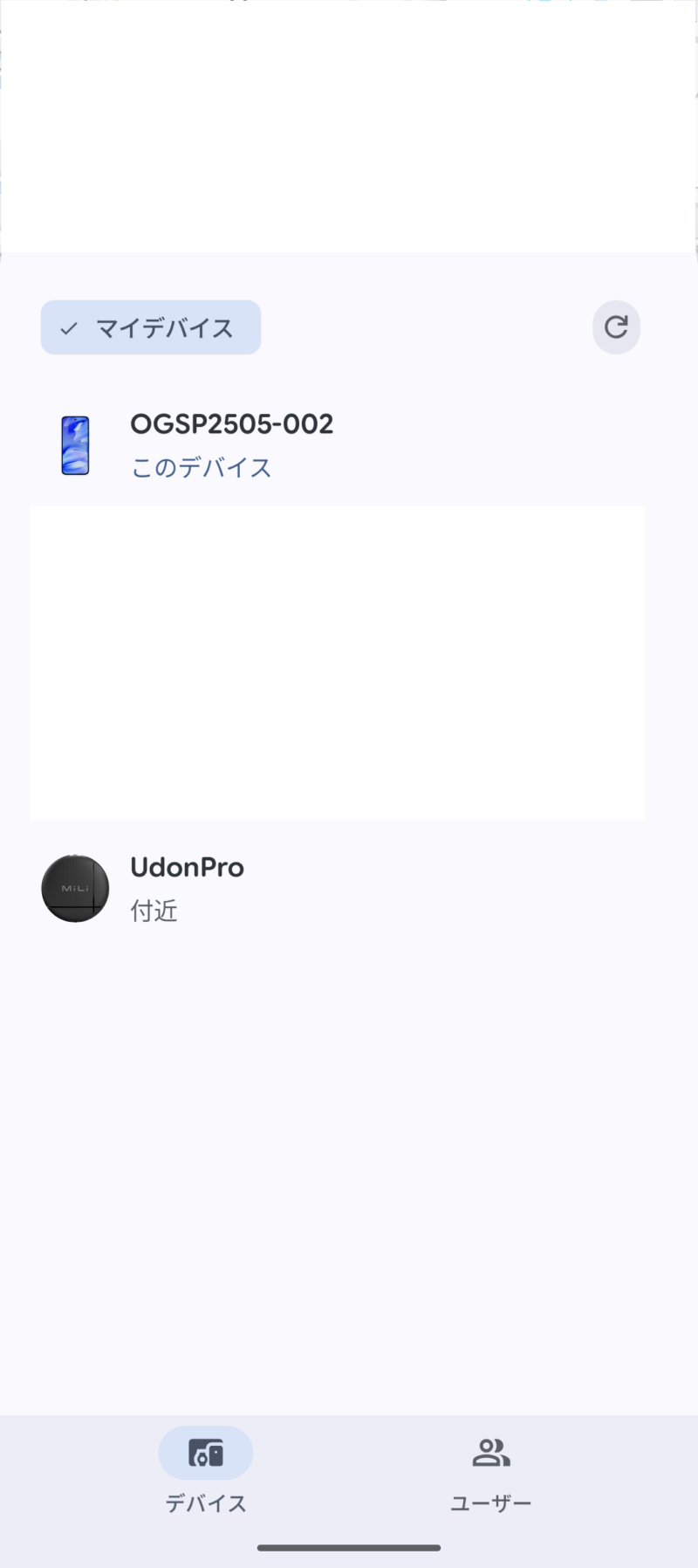The height and width of the screenshot is (1568, 698).
Task: Tap the refresh icon
Action: (616, 327)
